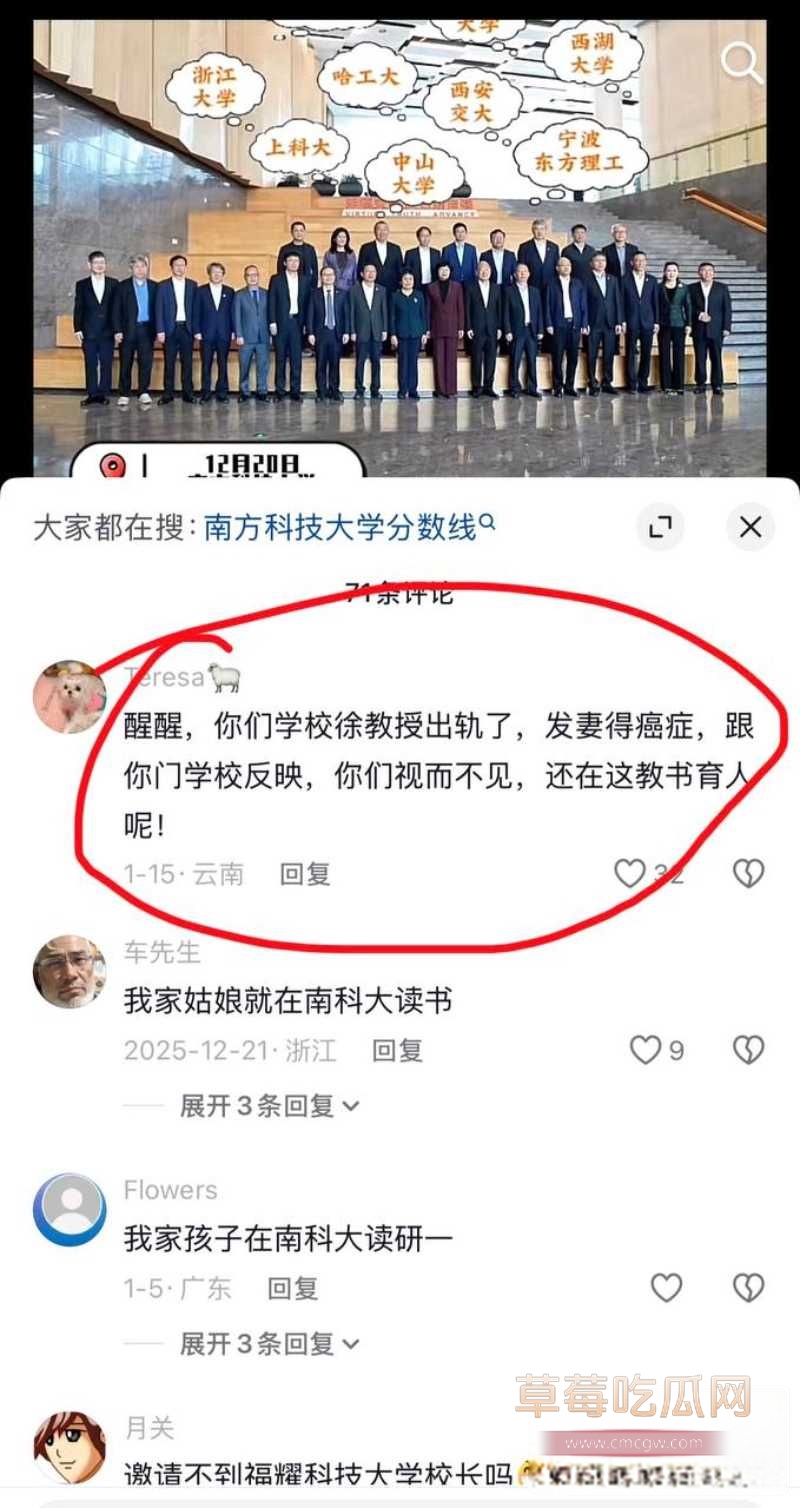Expand 3 replies under 车先生's comment
The image size is (800, 1508).
[266, 1105]
